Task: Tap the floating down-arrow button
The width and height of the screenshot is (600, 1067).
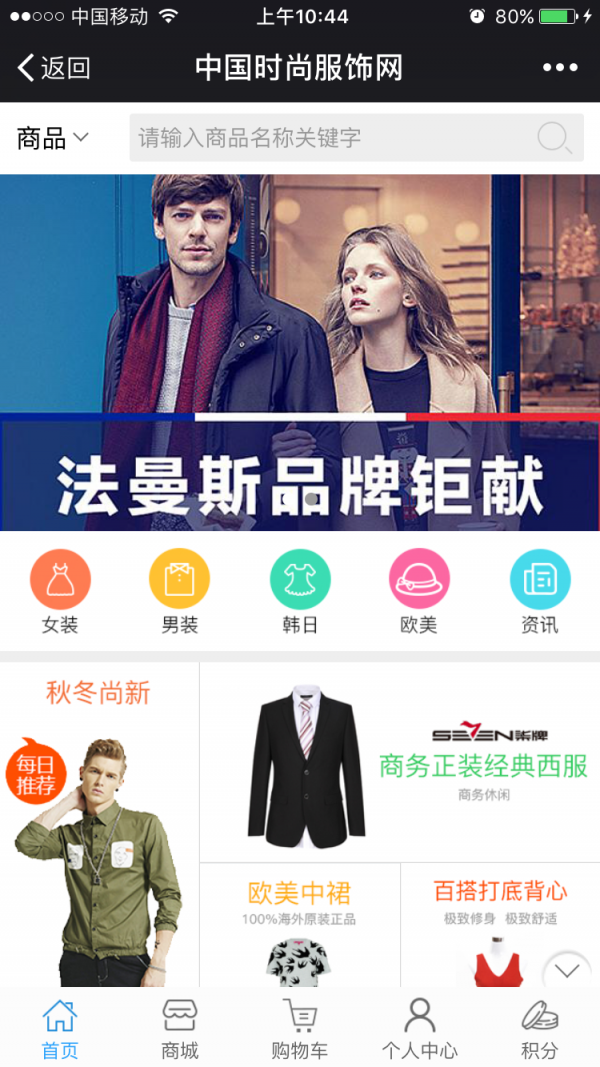Action: (x=567, y=971)
